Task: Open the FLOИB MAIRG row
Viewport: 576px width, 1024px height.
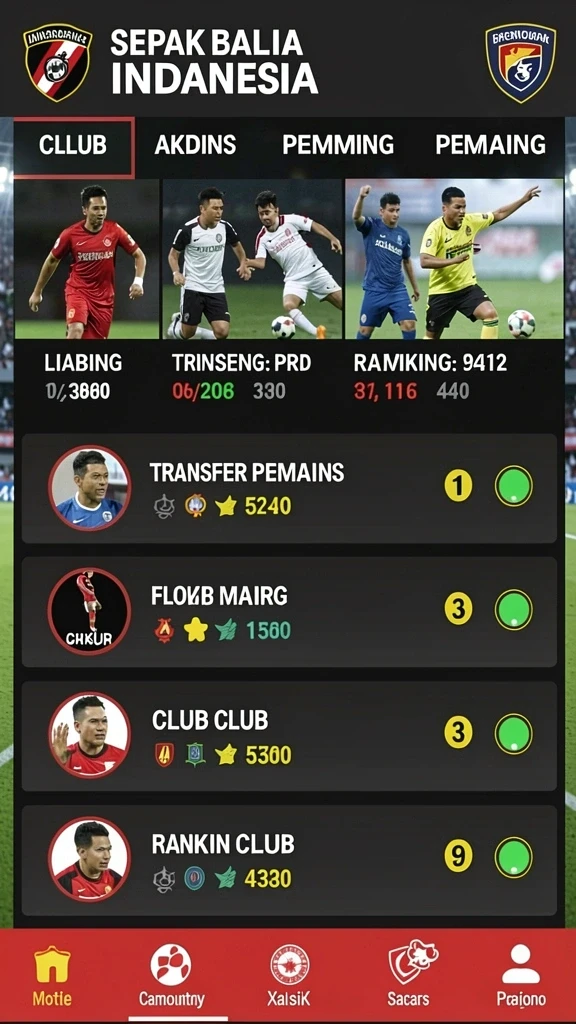Action: pyautogui.click(x=289, y=612)
